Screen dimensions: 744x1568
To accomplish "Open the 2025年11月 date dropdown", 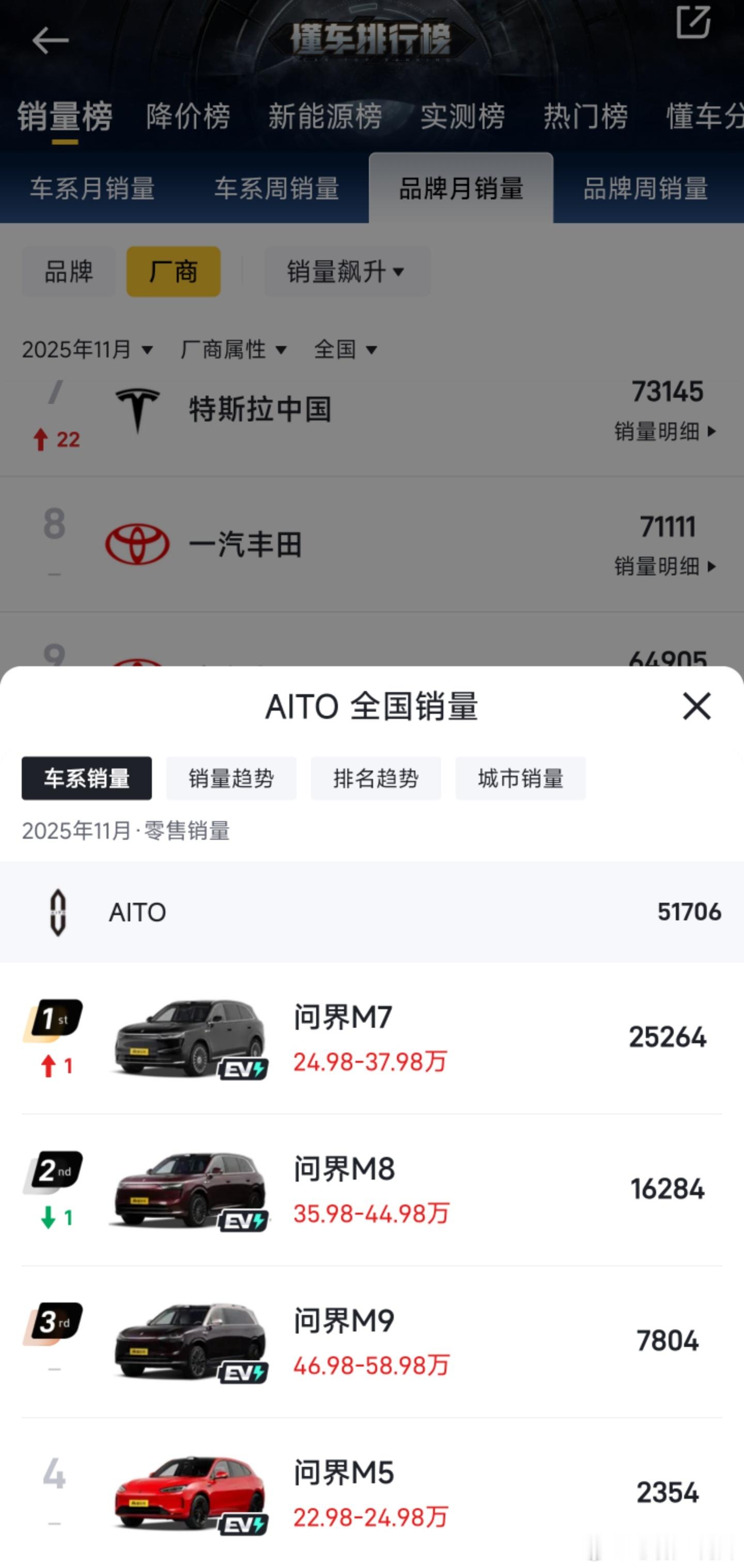I will (x=85, y=349).
